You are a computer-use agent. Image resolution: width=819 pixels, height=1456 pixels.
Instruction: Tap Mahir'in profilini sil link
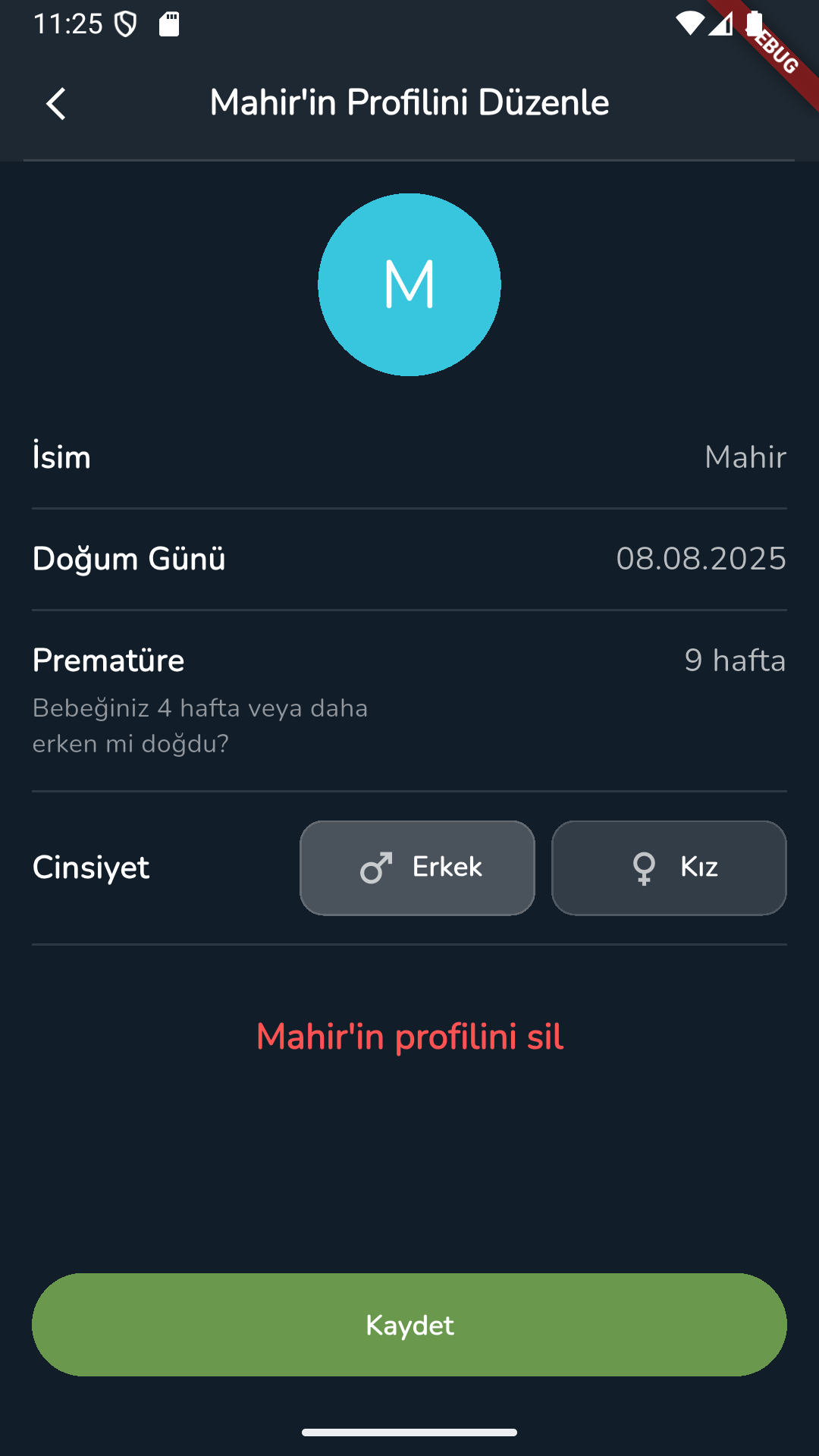[x=409, y=1037]
